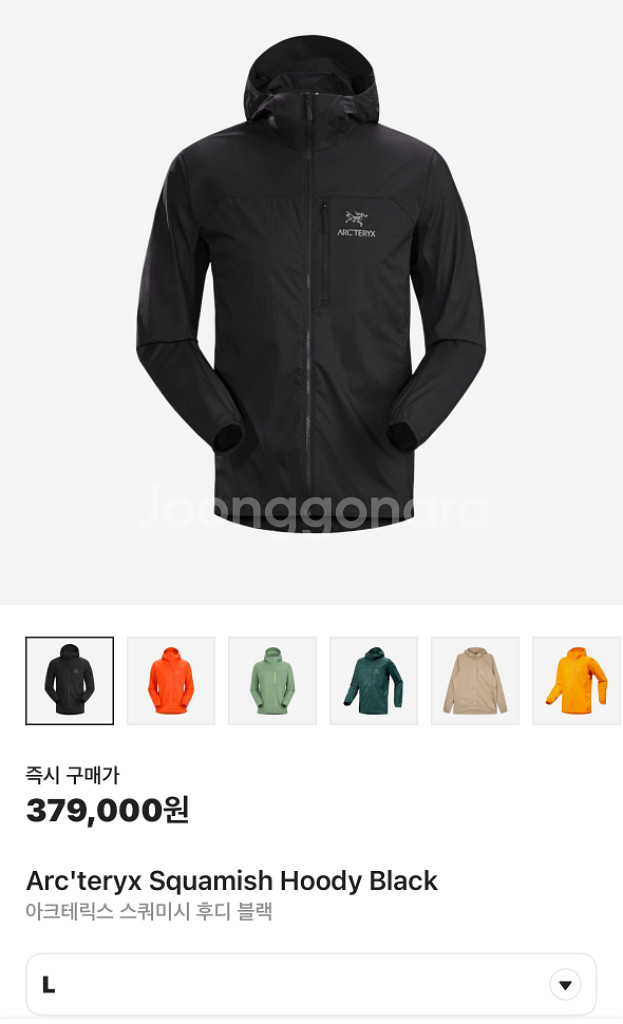Select the black jacket thumbnail
Screen dimensions: 623x1024
coord(70,680)
